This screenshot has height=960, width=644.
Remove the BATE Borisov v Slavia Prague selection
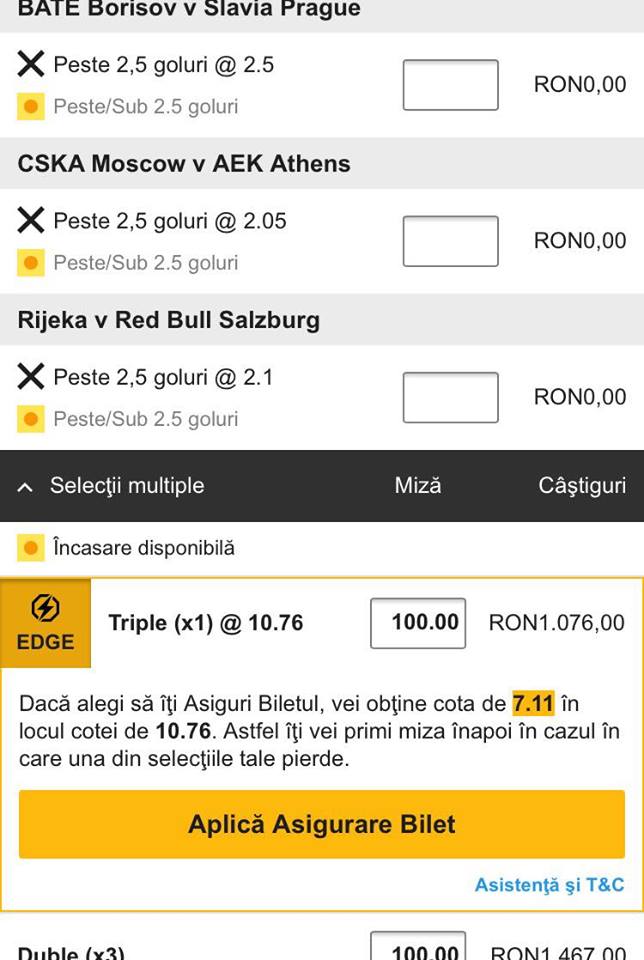pos(31,64)
